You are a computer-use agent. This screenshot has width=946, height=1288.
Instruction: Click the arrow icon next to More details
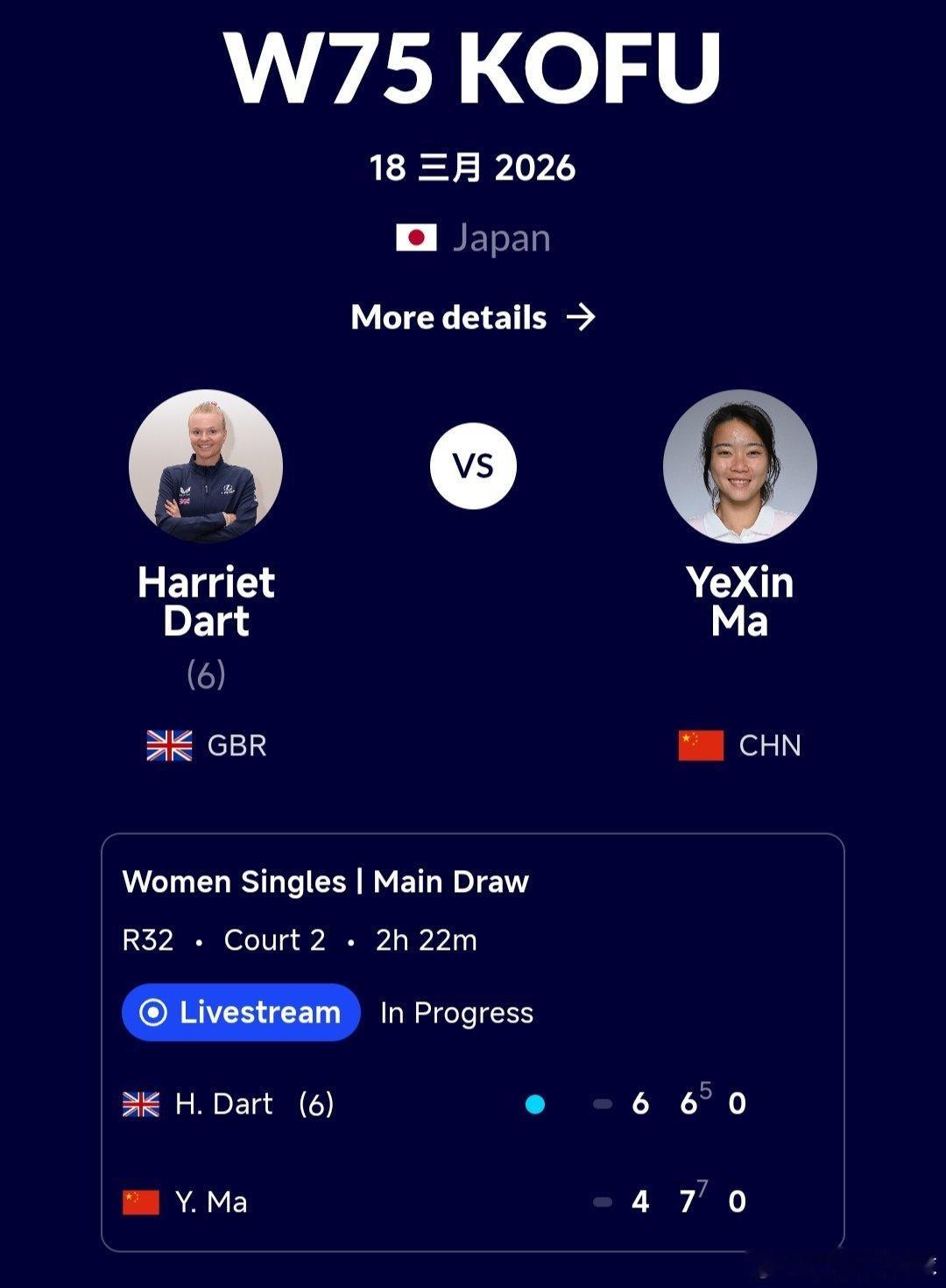pyautogui.click(x=580, y=318)
